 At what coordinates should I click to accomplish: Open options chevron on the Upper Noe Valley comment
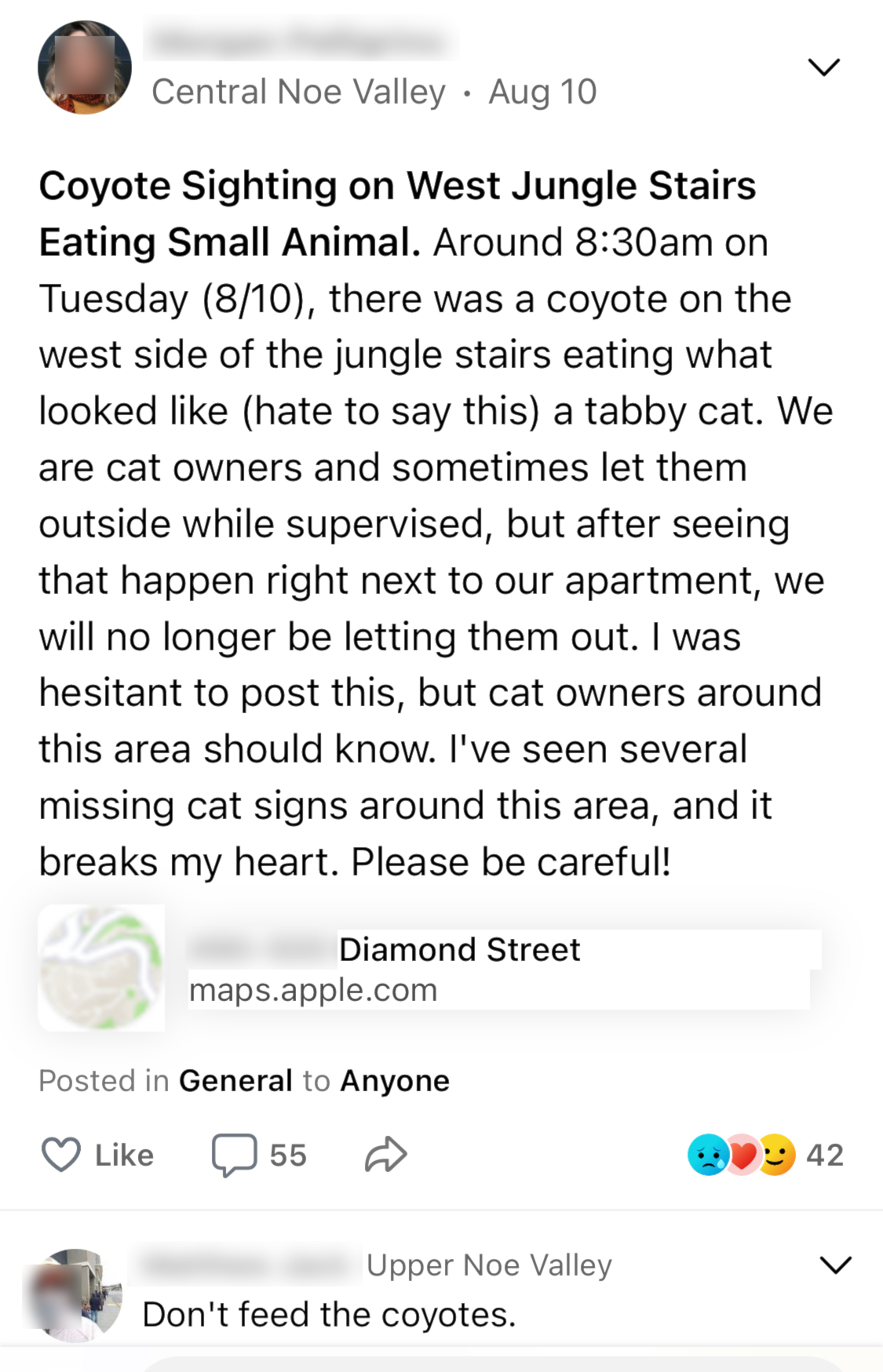coord(834,1265)
